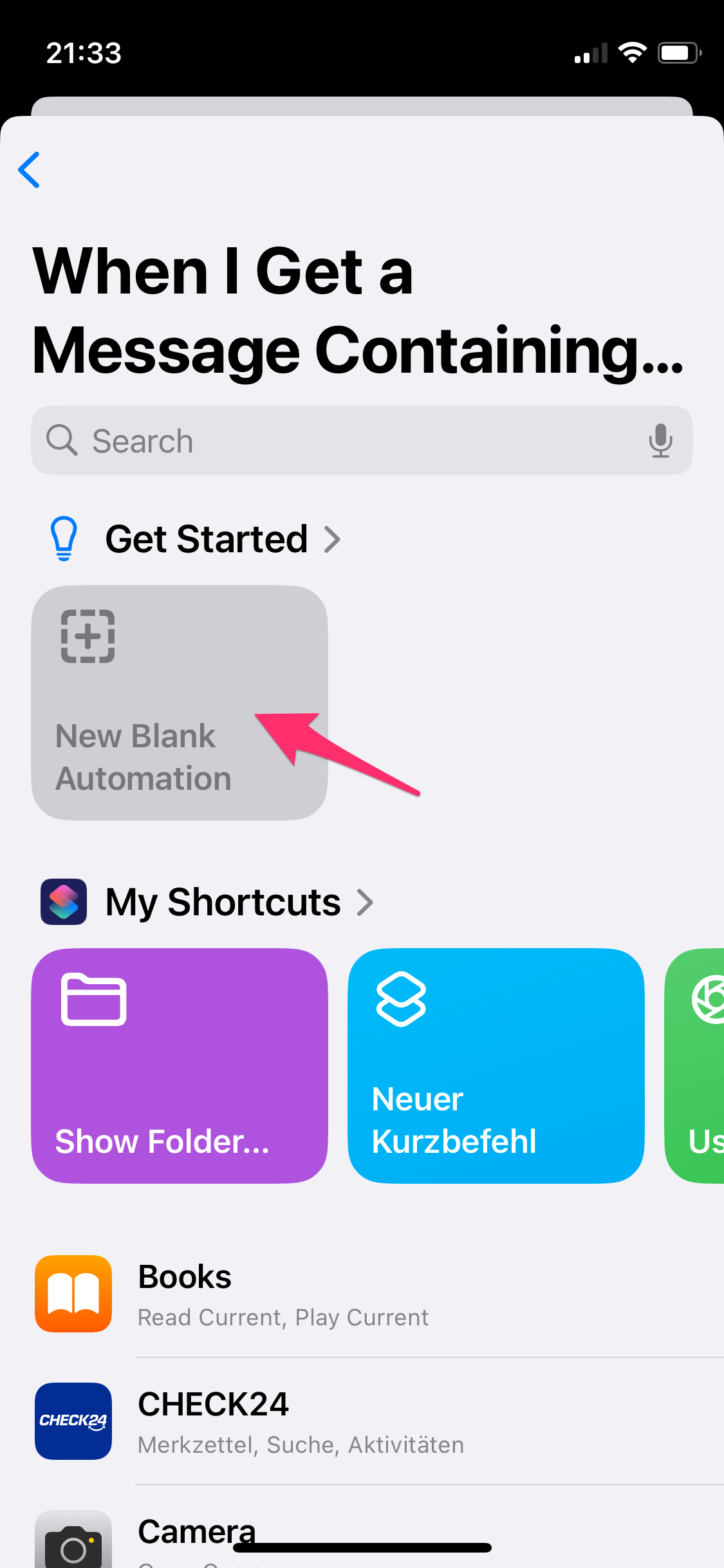Create a New Blank Automation
This screenshot has width=724, height=1568.
179,702
